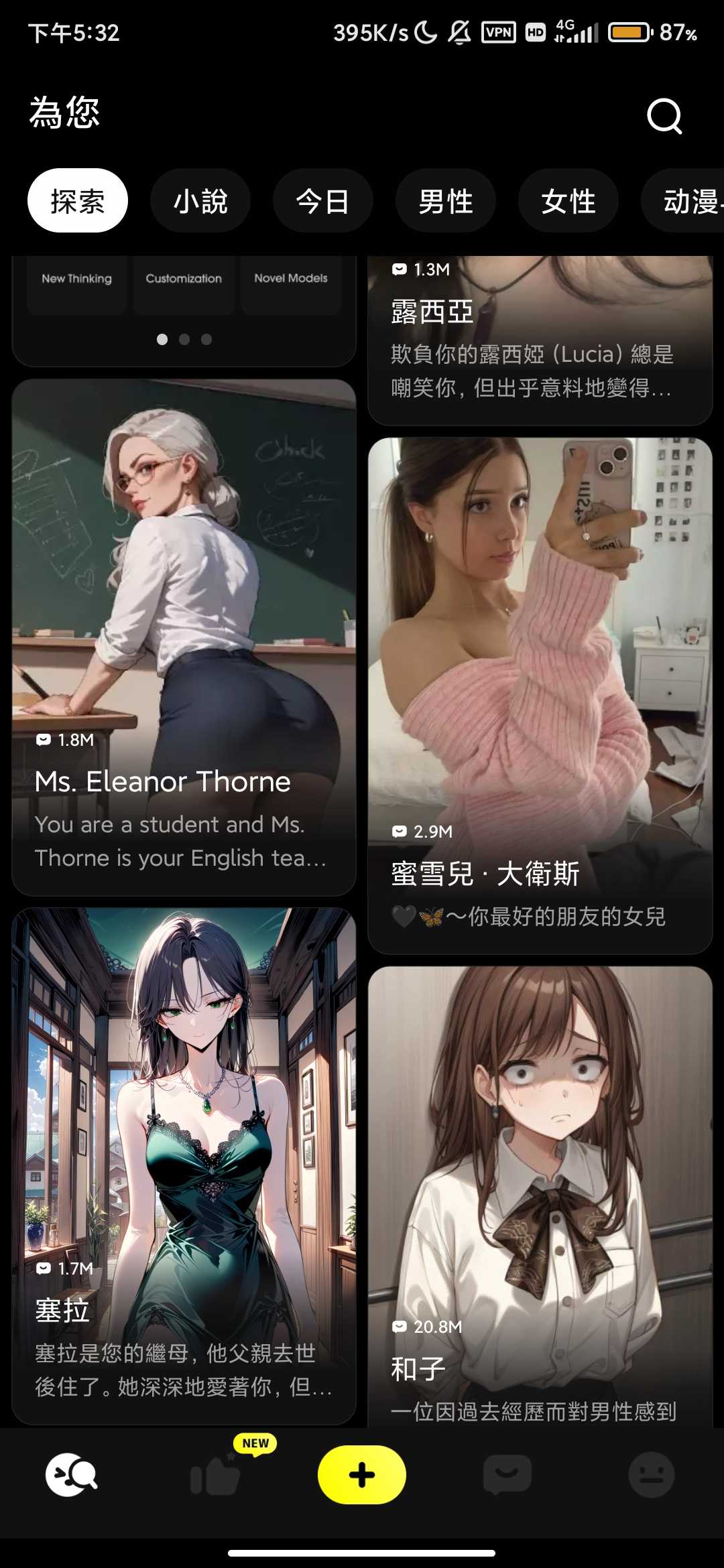Viewport: 724px width, 1568px height.
Task: Select the 探索 tab
Action: click(x=78, y=201)
